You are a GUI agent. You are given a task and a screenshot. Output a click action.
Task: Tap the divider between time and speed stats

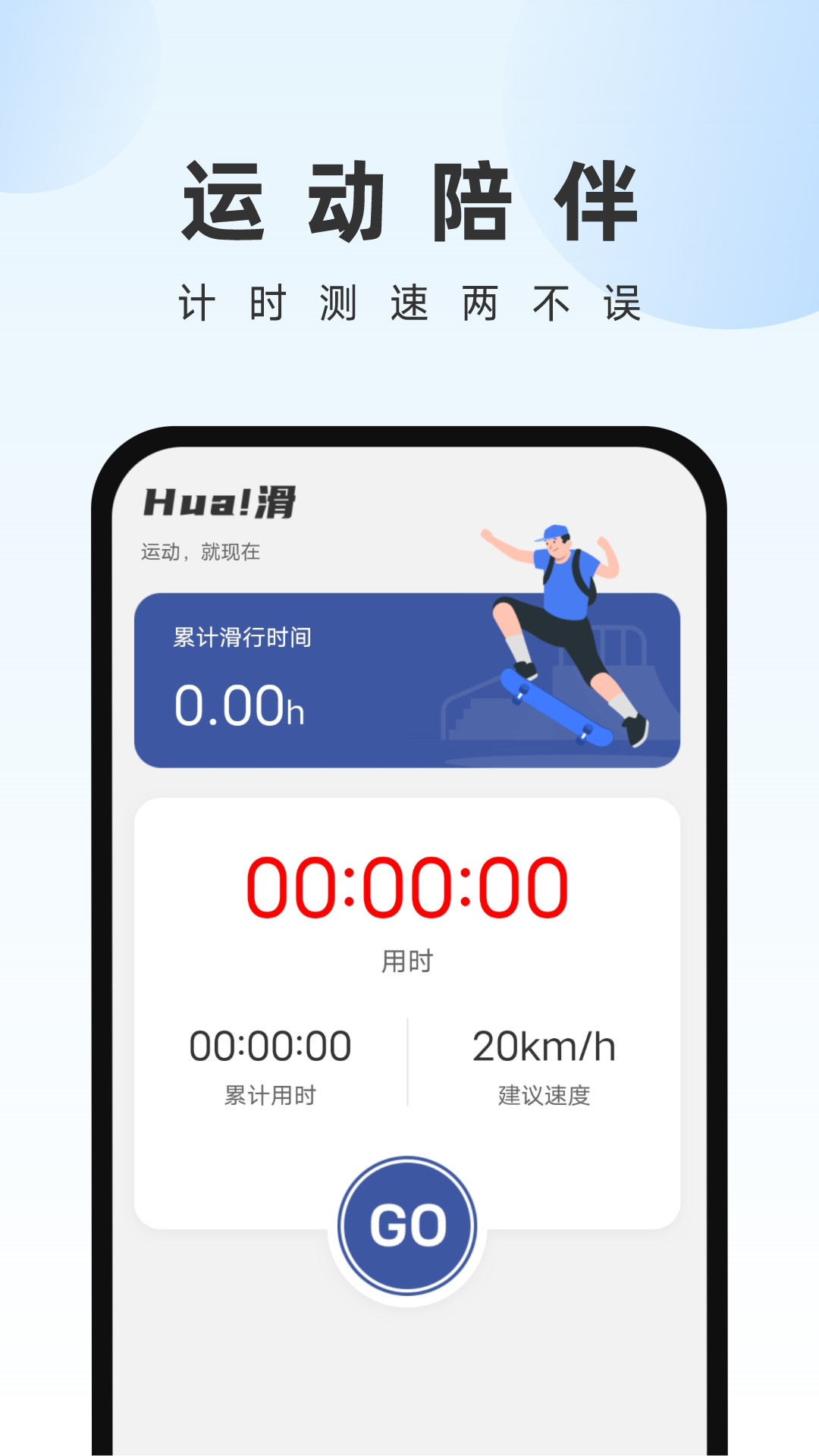coord(409,1062)
